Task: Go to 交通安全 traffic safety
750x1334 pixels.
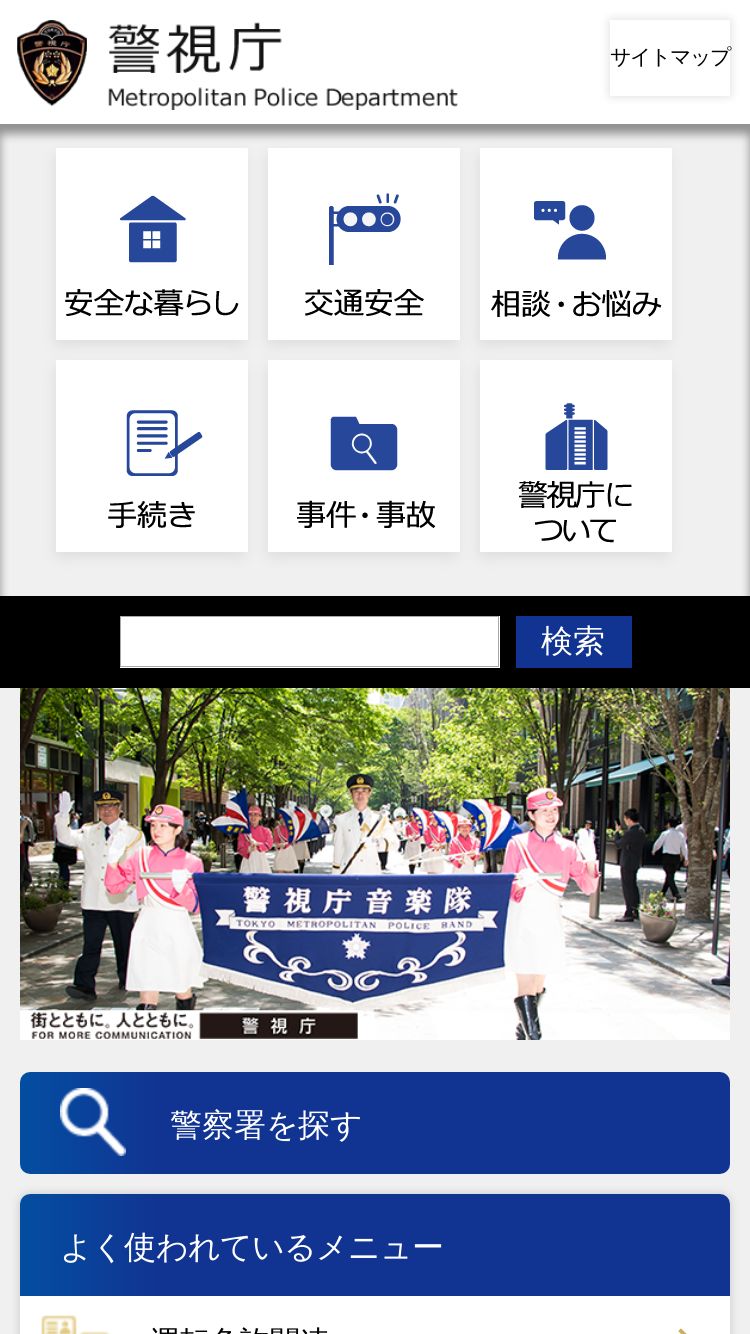Action: pos(364,244)
